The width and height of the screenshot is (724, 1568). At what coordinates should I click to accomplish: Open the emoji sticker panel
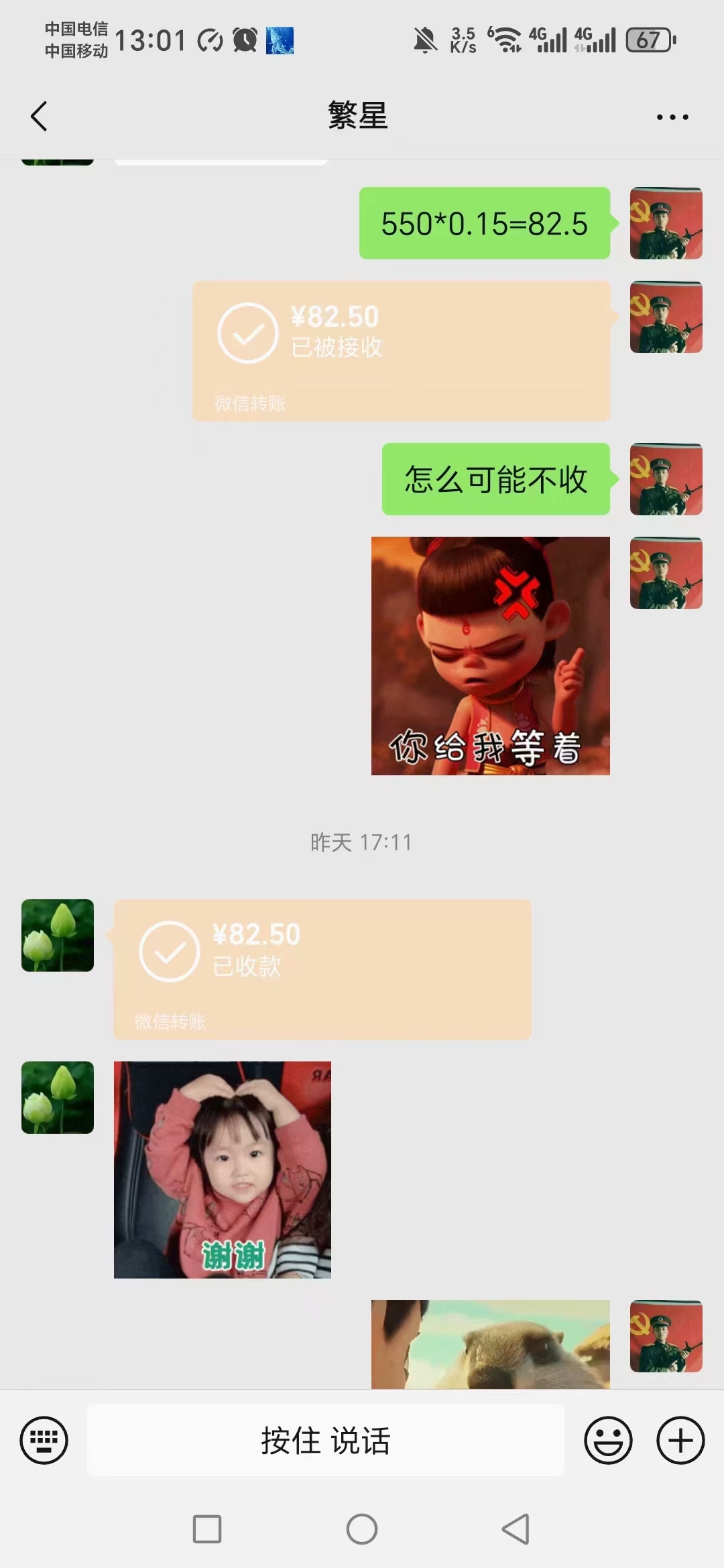(x=608, y=1440)
